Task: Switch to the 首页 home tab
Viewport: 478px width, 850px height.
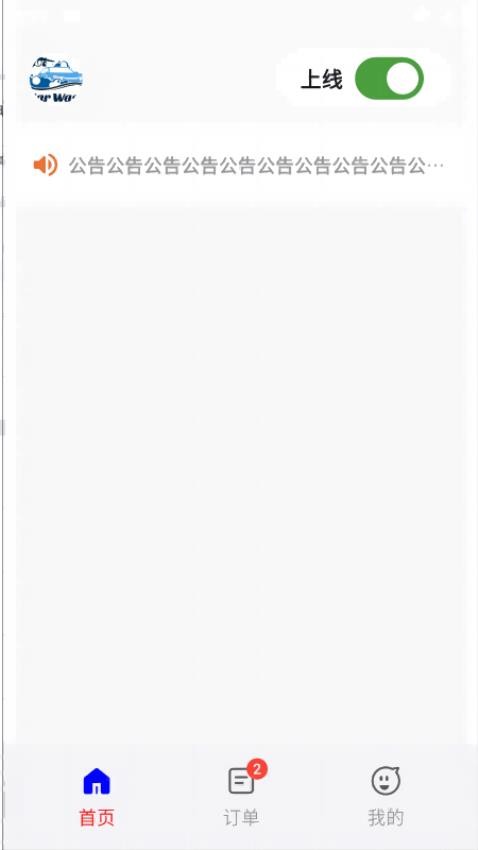Action: (x=96, y=796)
